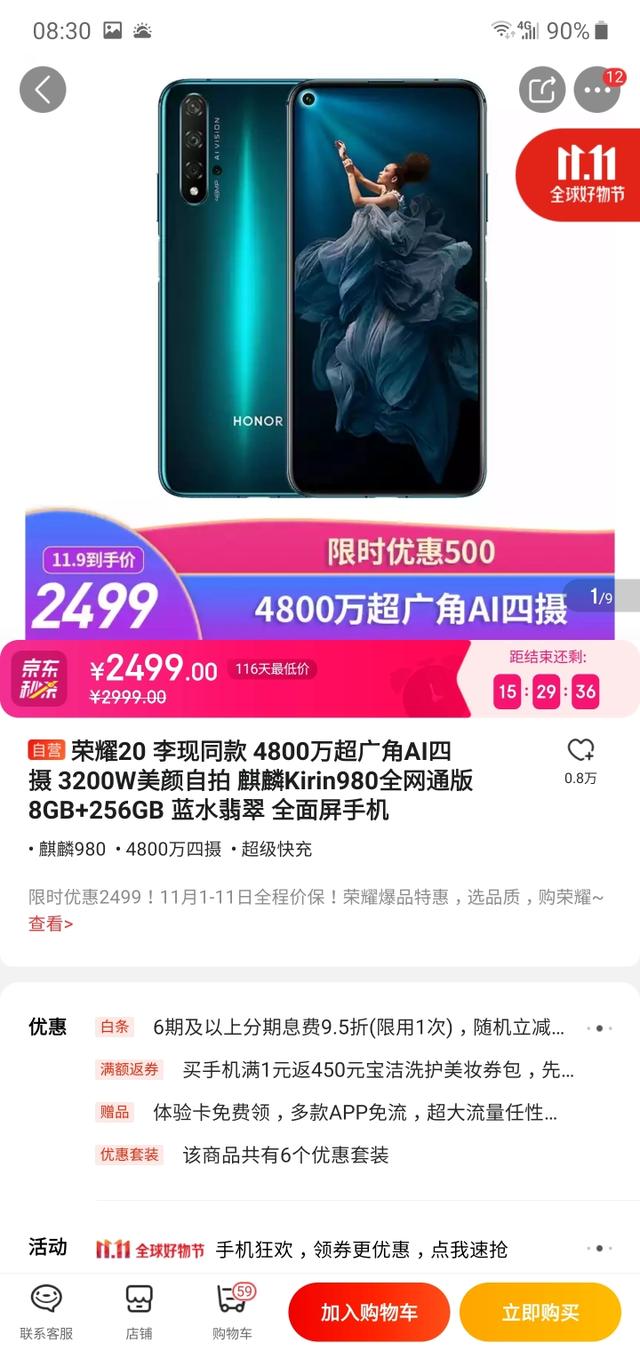Share this Honor 20 product

[x=542, y=90]
